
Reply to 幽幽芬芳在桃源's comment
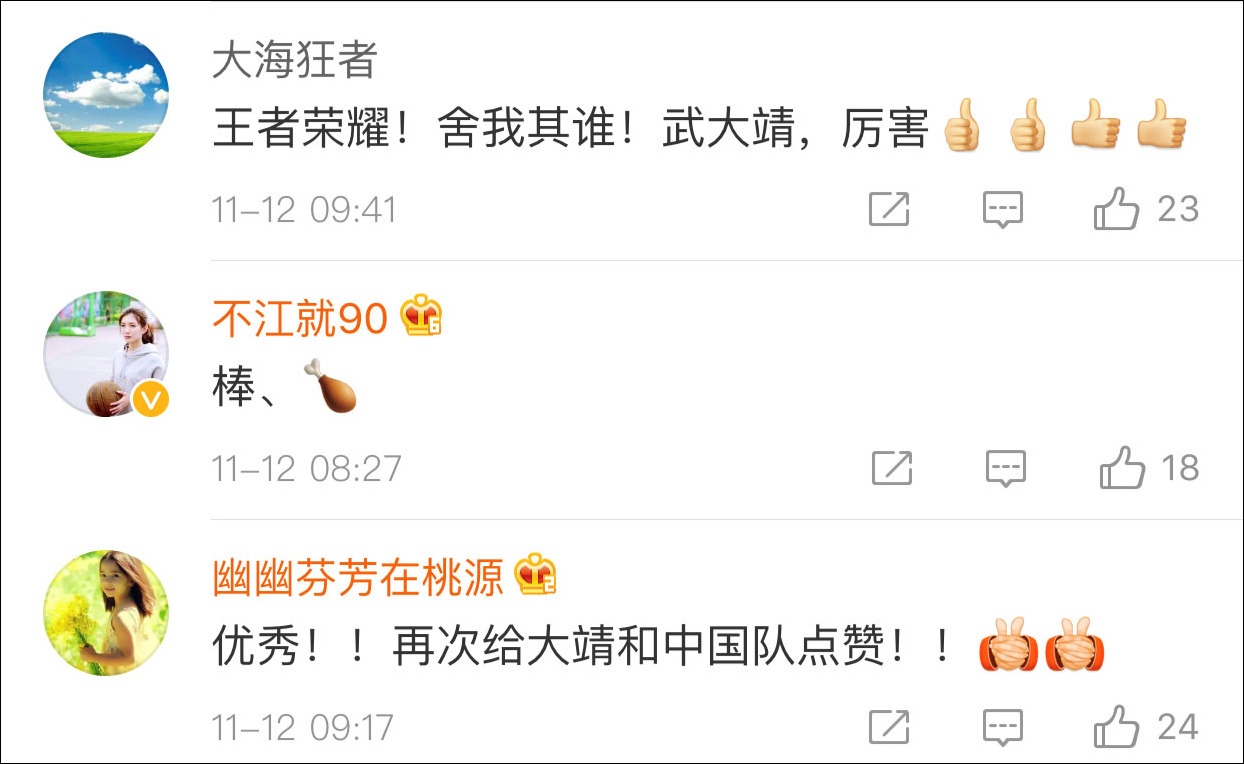pos(1003,727)
